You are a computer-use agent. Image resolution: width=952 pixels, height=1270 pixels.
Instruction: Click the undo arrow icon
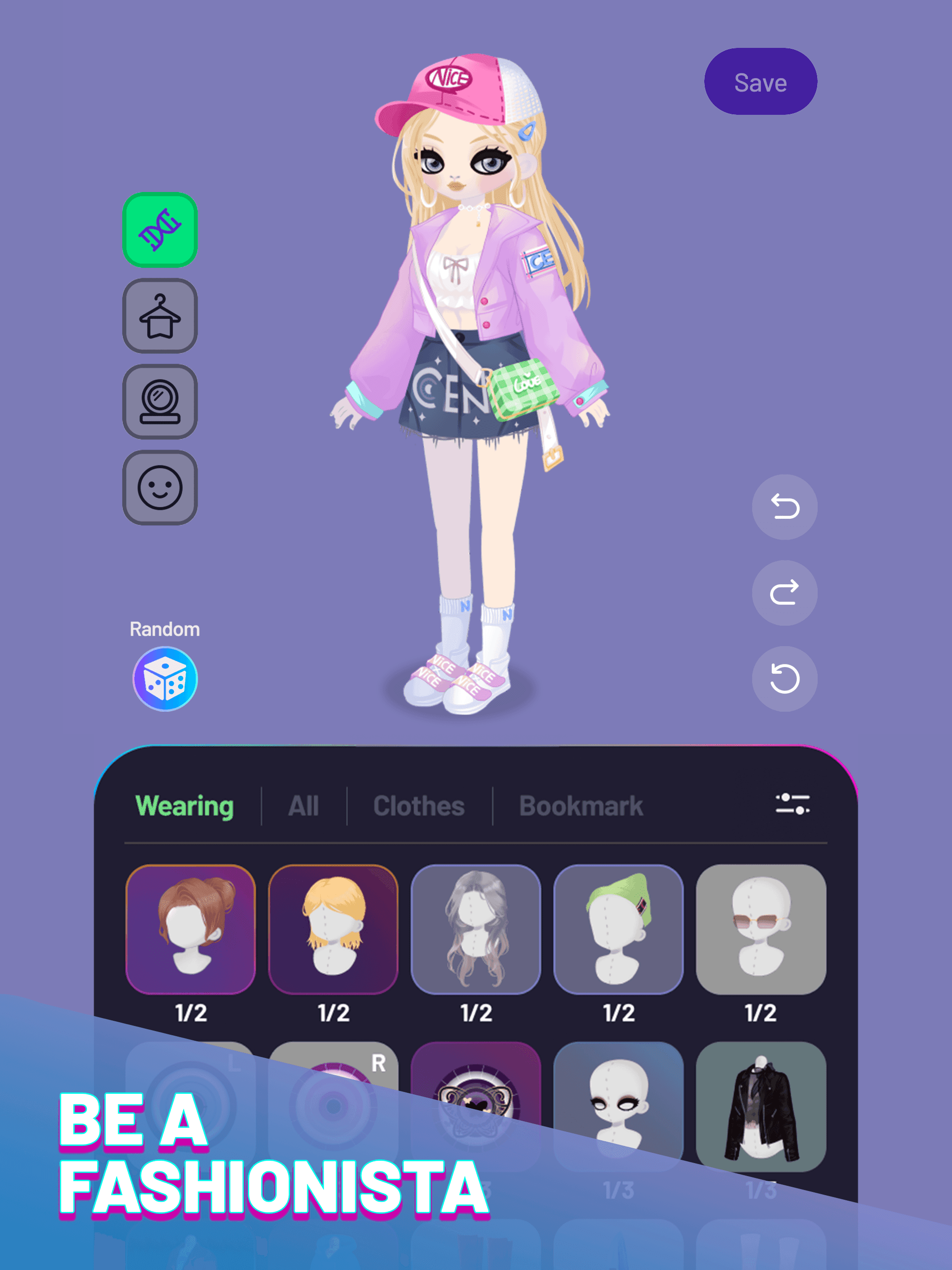785,507
